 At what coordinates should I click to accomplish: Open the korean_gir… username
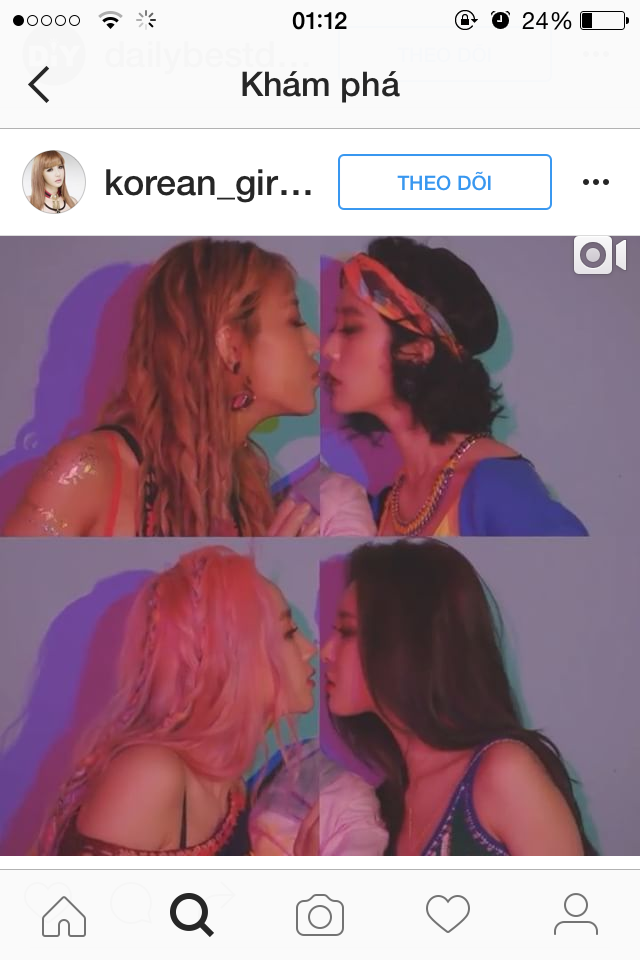(209, 183)
